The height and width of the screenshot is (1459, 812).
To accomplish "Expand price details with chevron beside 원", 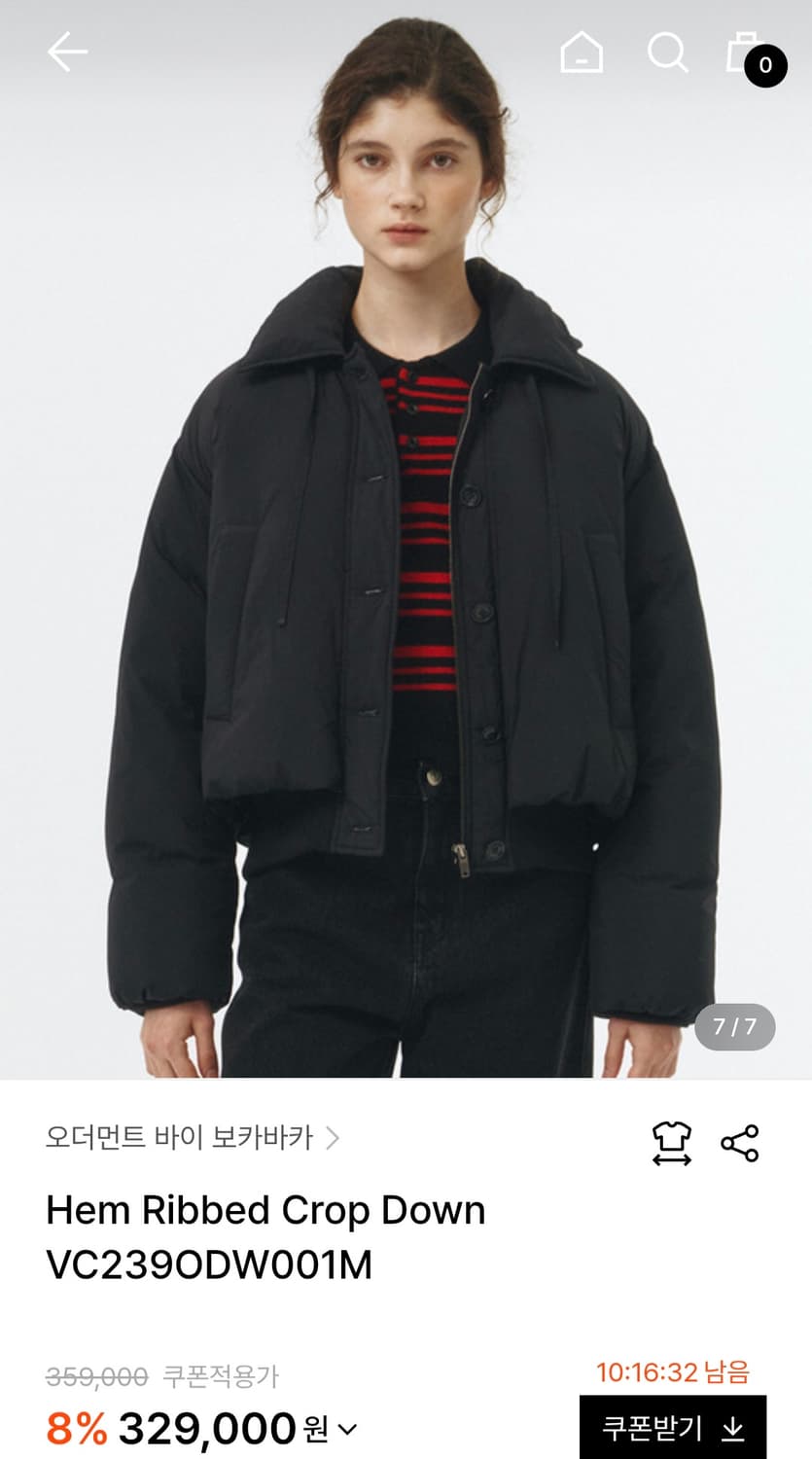I will (x=345, y=1430).
